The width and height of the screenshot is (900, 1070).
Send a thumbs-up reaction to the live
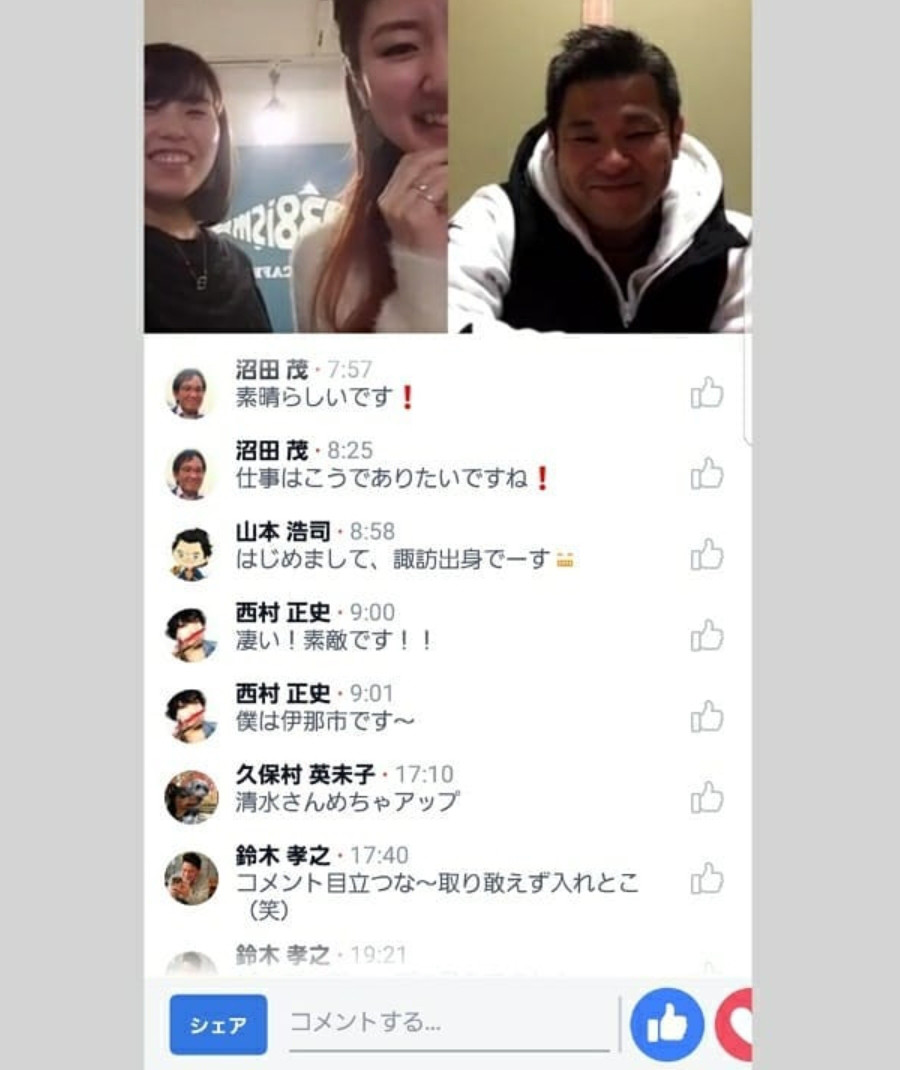click(666, 1024)
